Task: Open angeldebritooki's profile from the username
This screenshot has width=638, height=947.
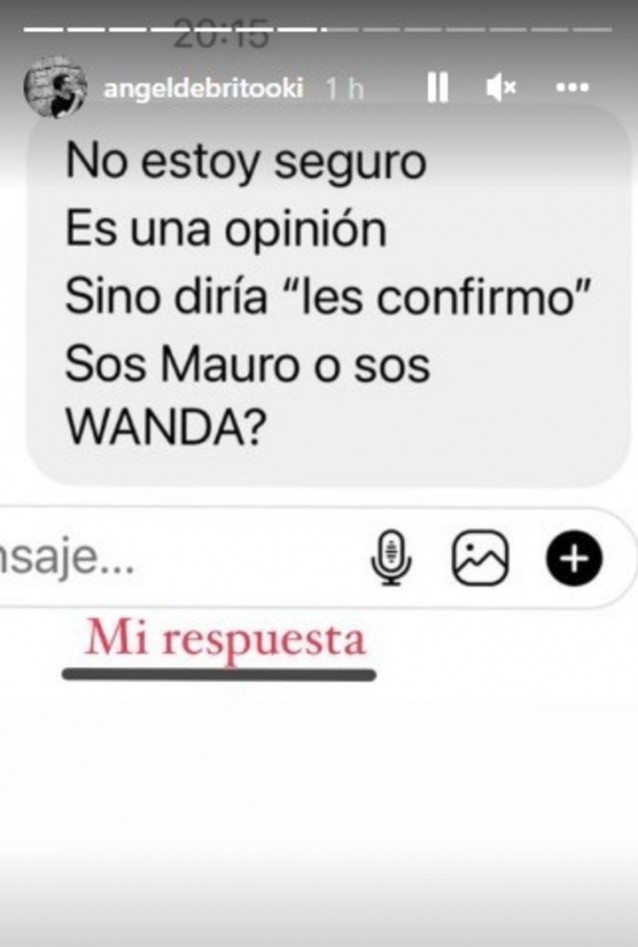Action: click(x=202, y=89)
